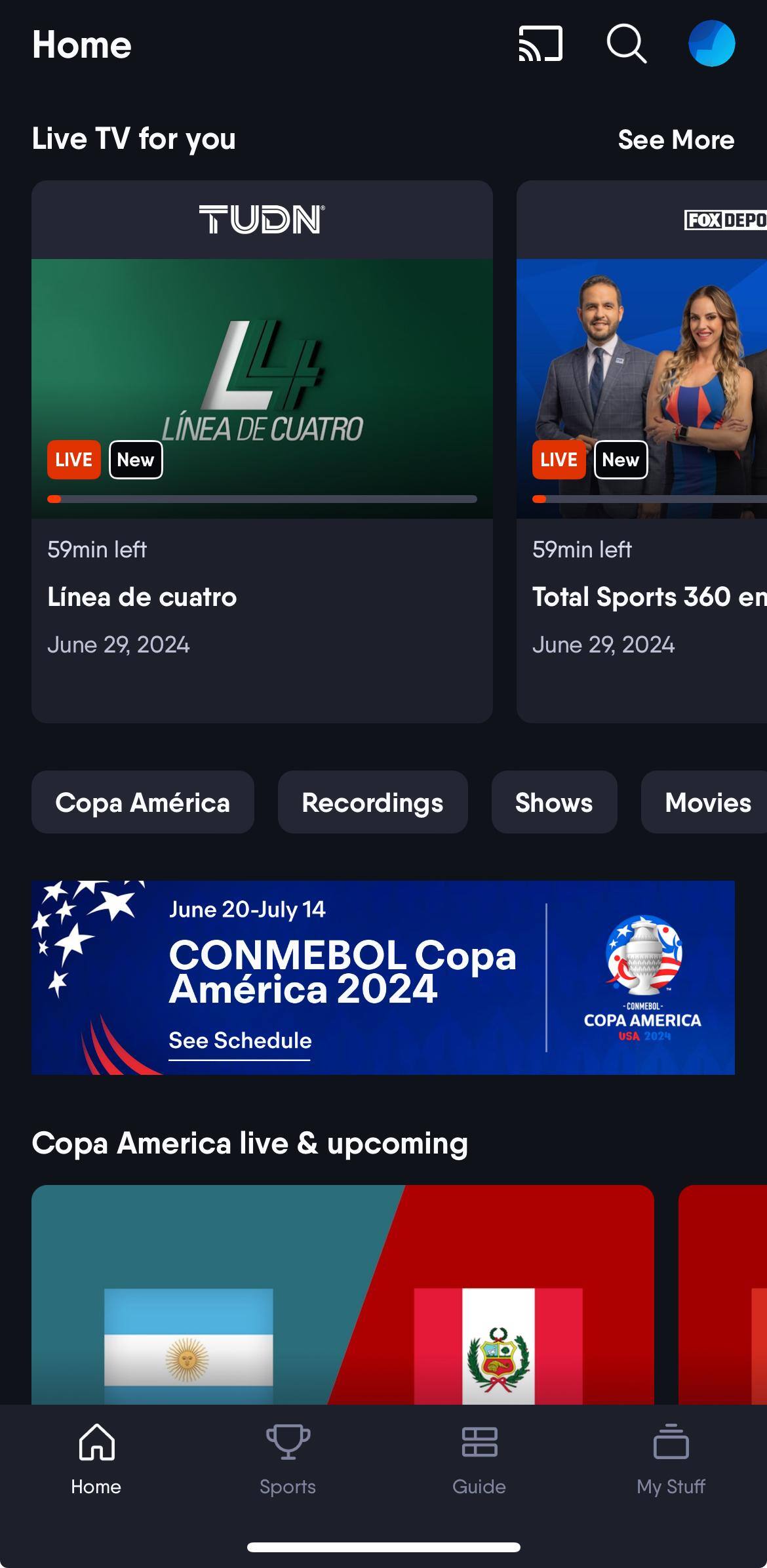
Task: Open the search magnifier
Action: coord(627,44)
